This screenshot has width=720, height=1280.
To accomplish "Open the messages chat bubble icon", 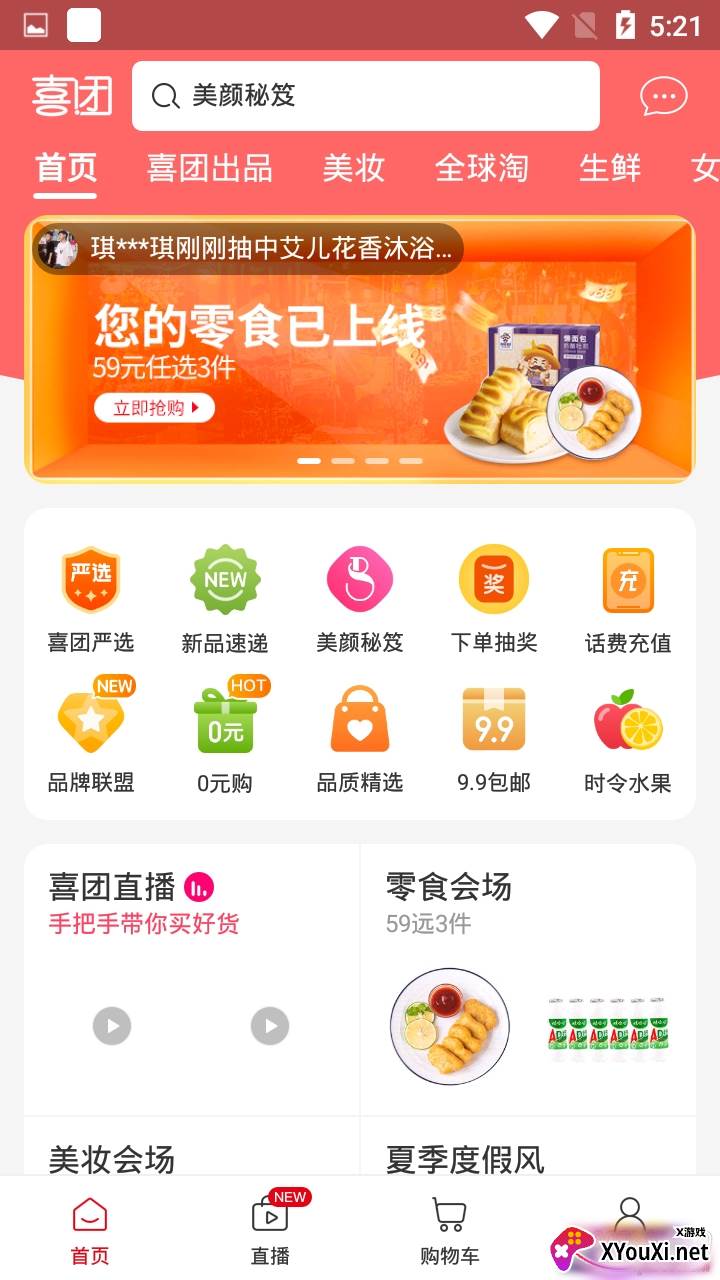I will pyautogui.click(x=663, y=97).
